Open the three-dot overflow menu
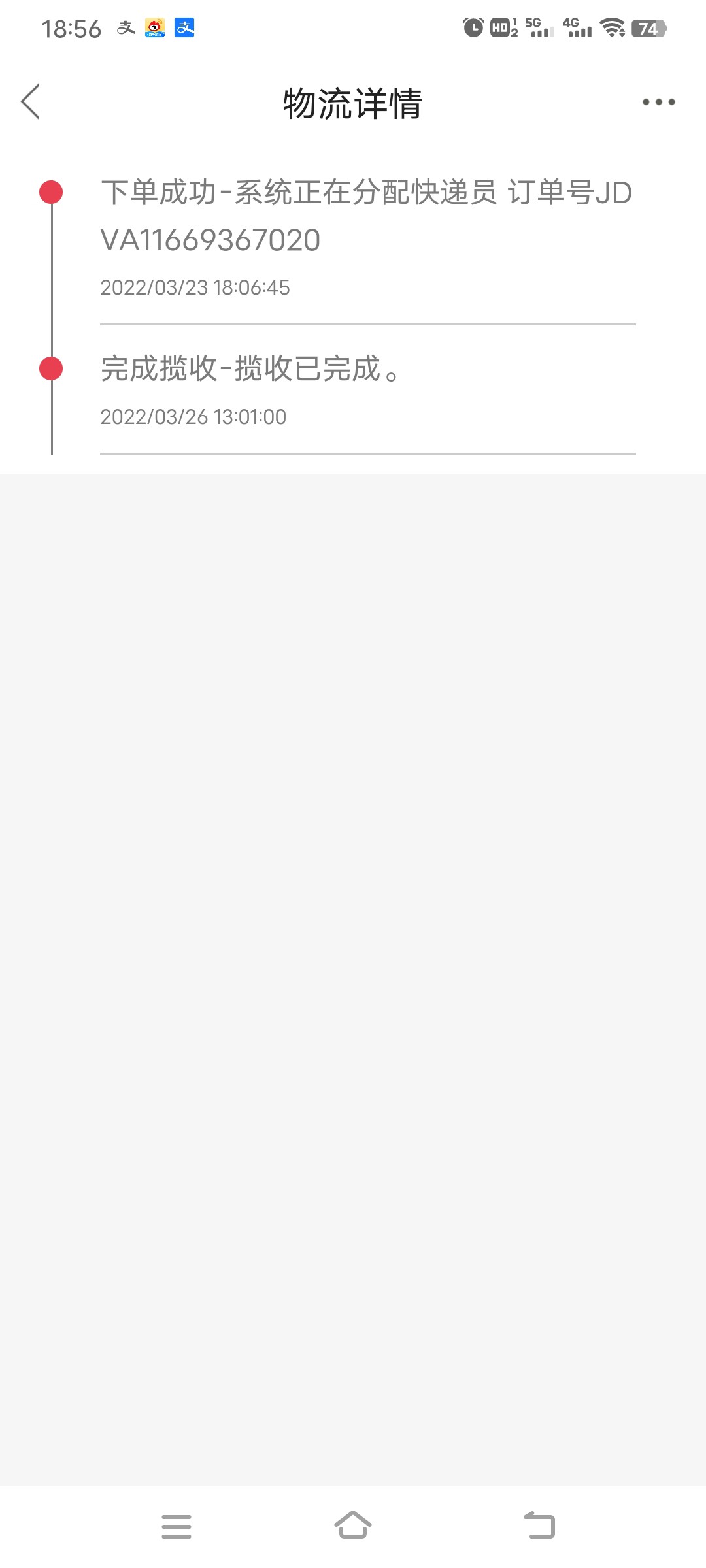706x1568 pixels. coord(658,102)
